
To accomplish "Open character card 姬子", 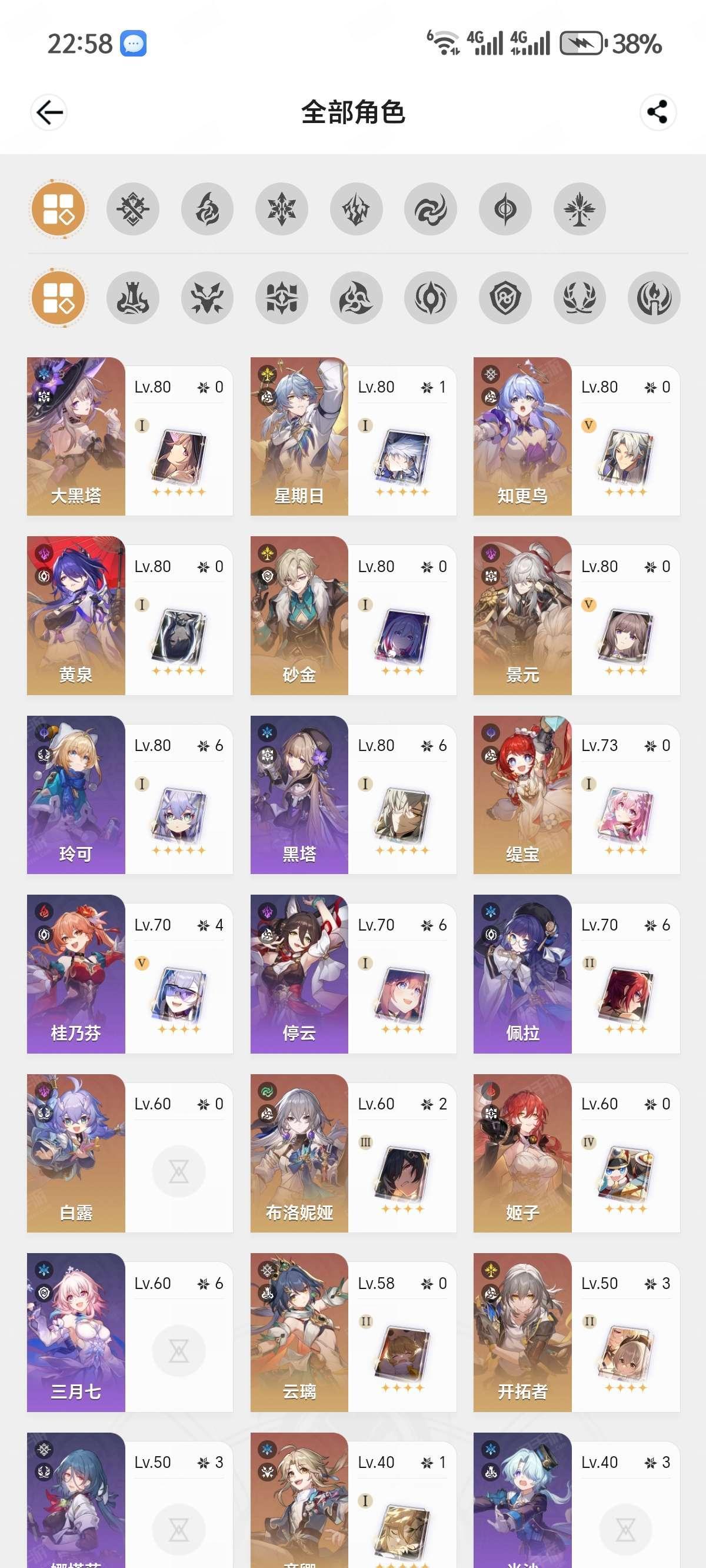I will (577, 1154).
